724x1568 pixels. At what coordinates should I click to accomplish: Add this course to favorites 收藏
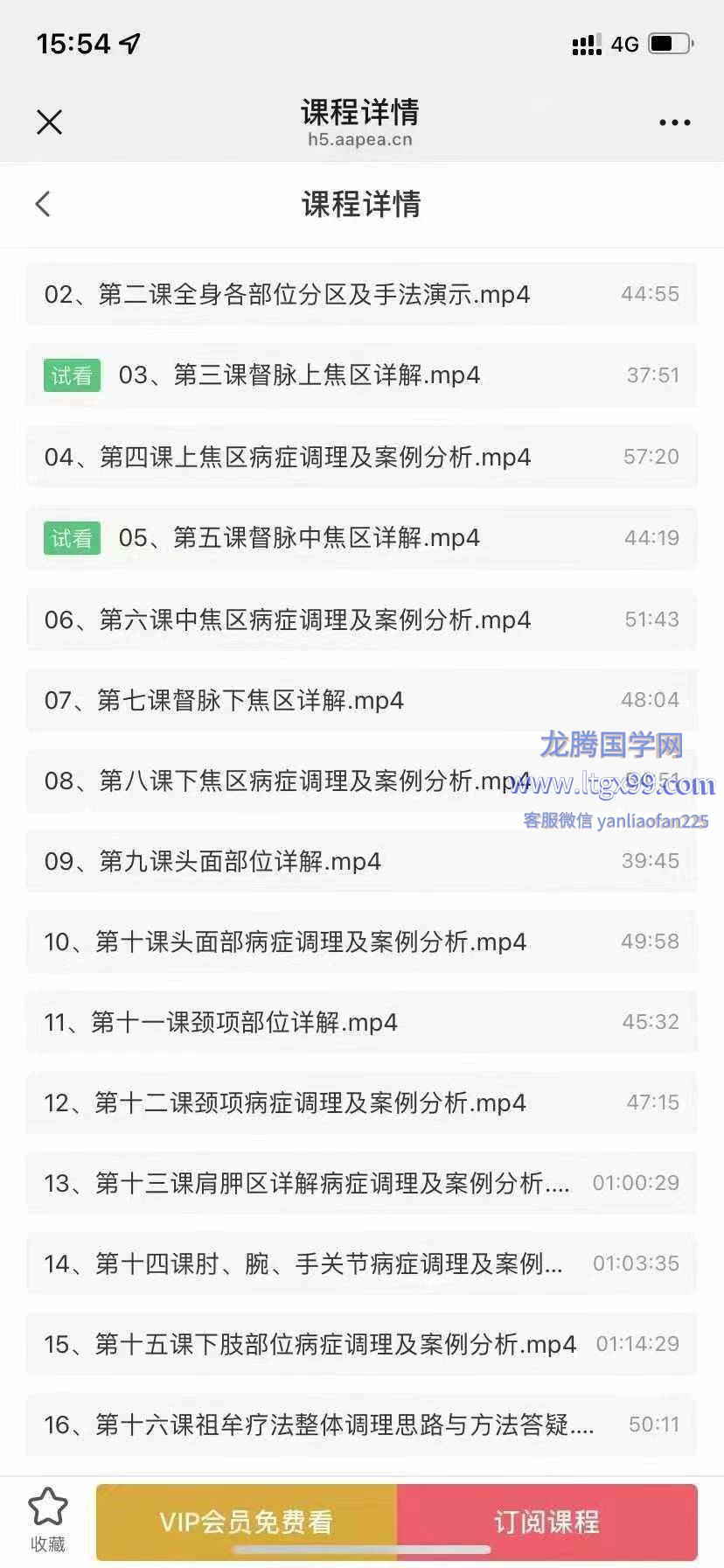pyautogui.click(x=48, y=1521)
